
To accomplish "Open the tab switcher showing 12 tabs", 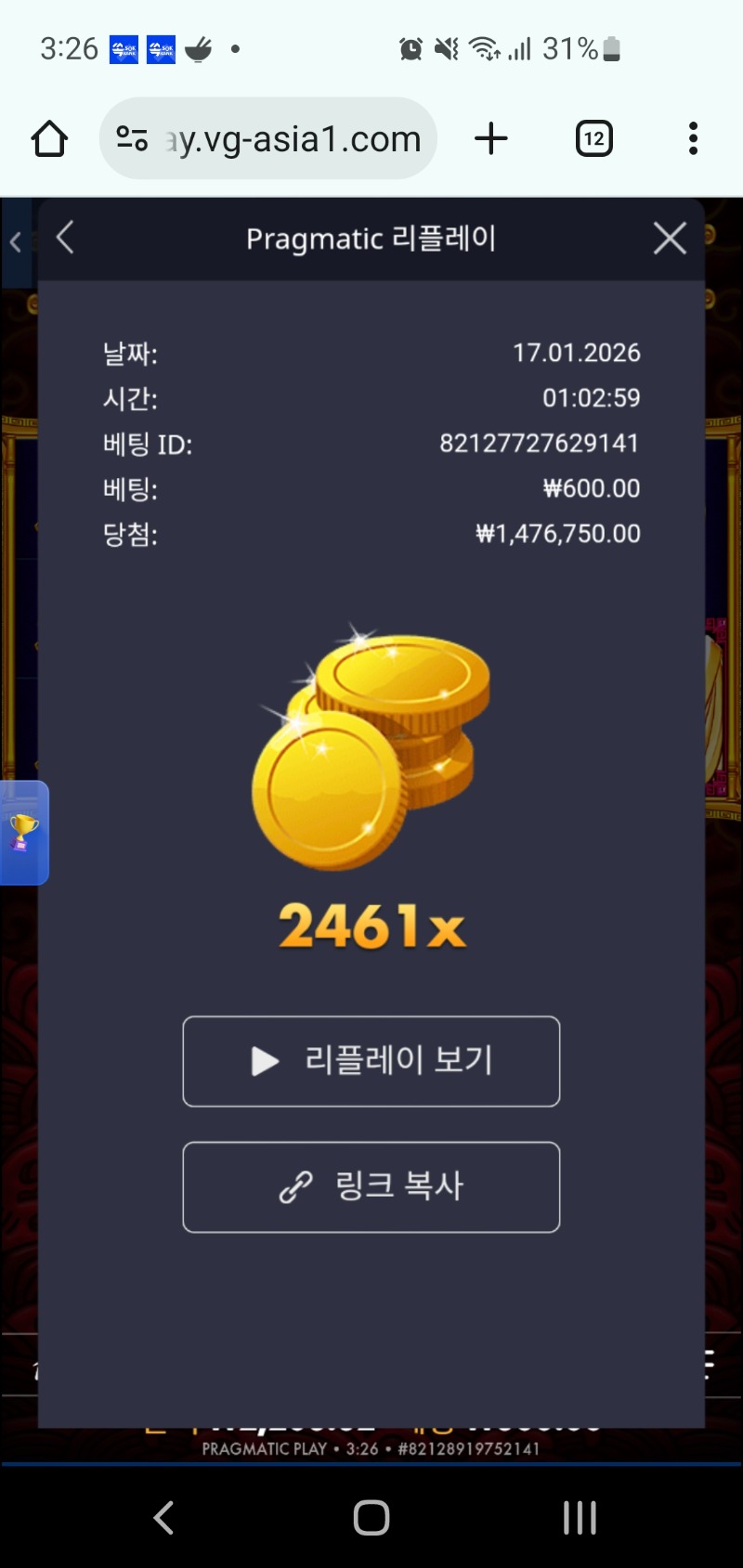I will [x=593, y=139].
